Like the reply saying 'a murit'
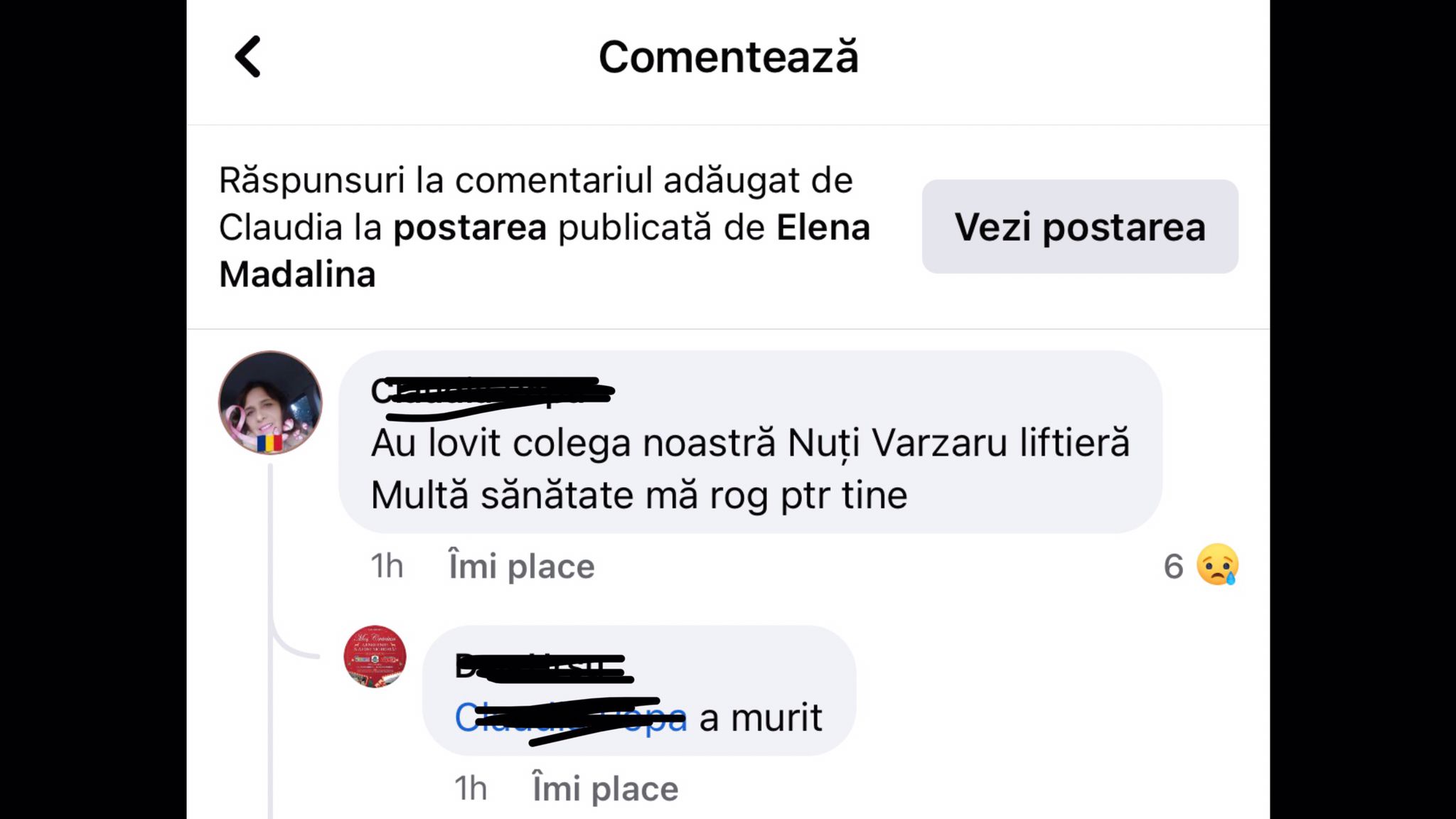Image resolution: width=1456 pixels, height=819 pixels. (x=605, y=789)
